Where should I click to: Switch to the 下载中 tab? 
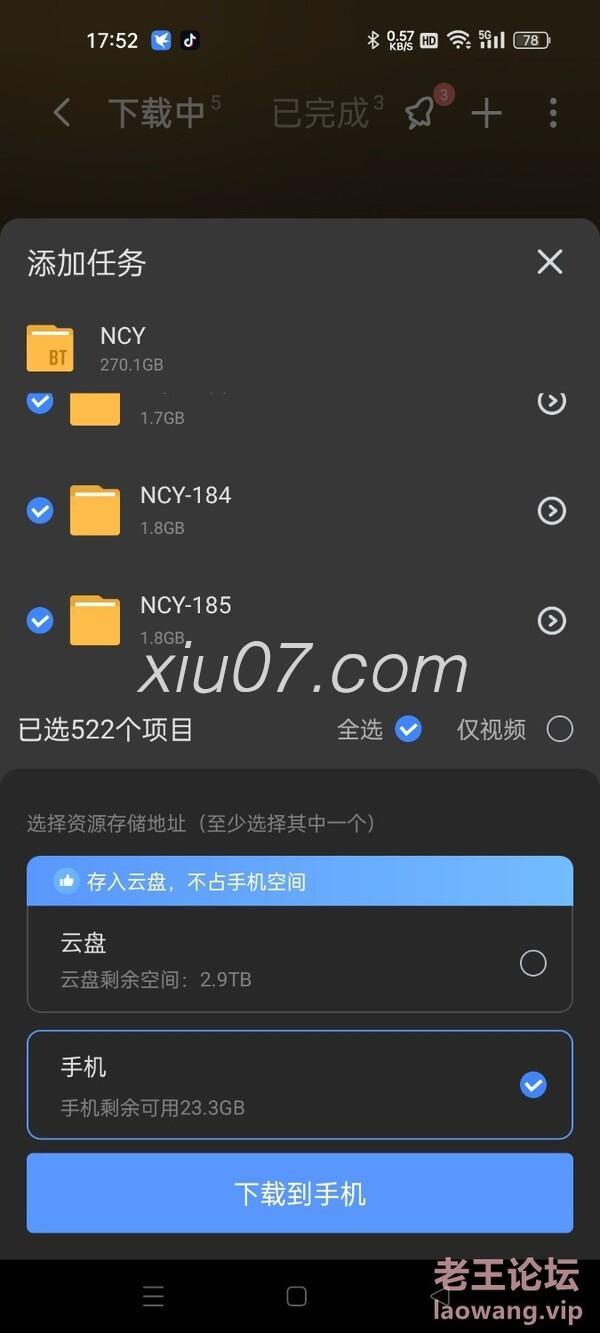(158, 113)
